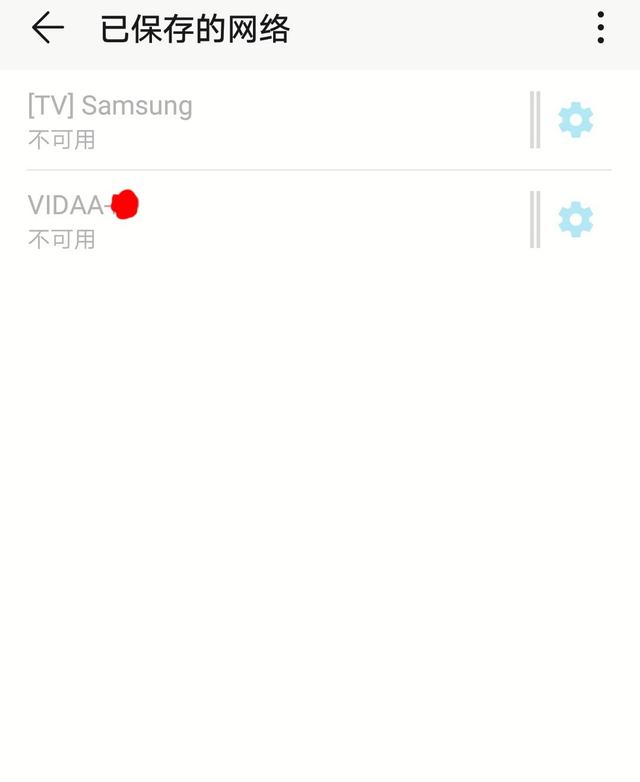The height and width of the screenshot is (782, 640).
Task: Open settings gear for [TV] Samsung
Action: coord(575,120)
